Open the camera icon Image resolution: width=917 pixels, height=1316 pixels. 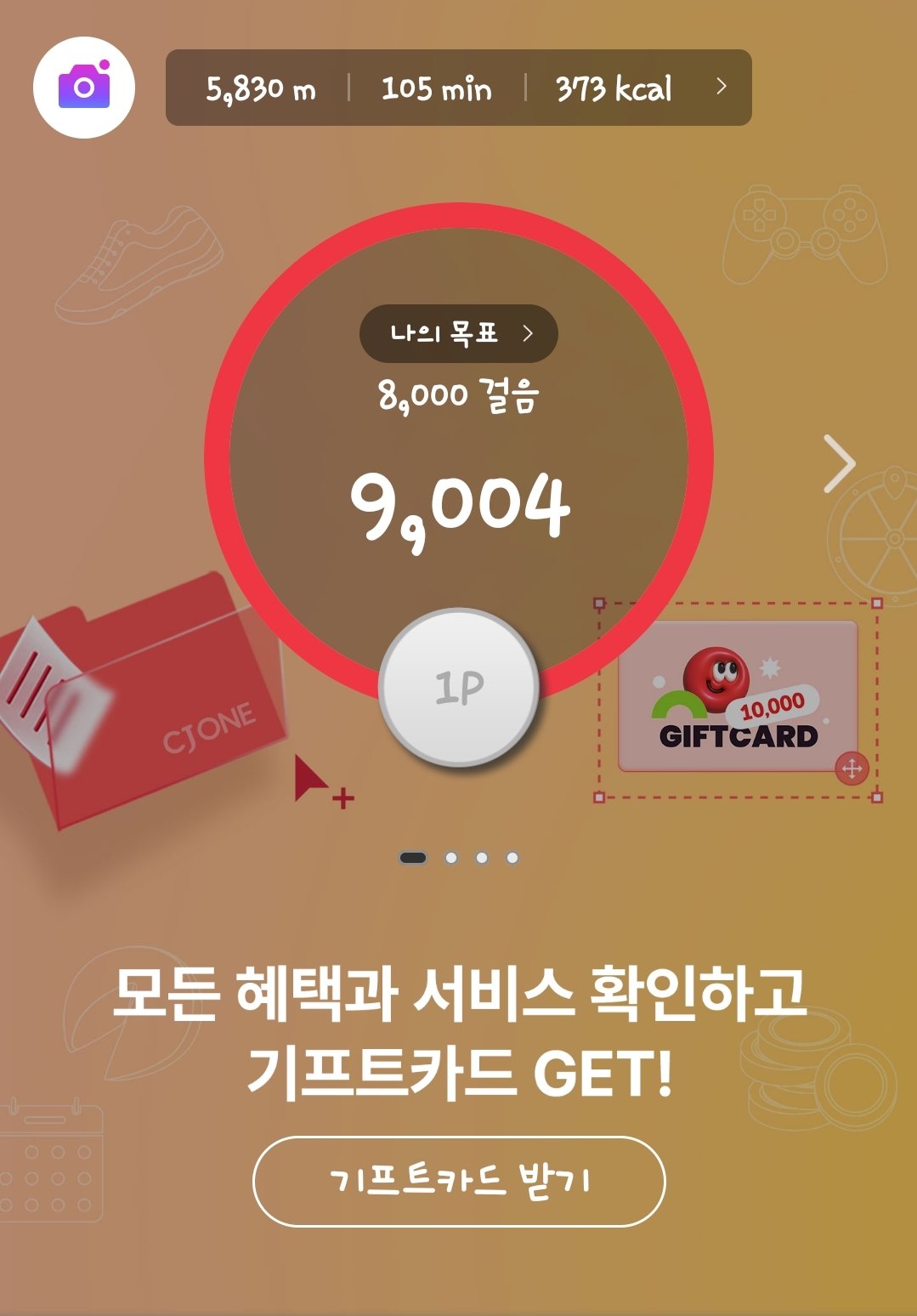tap(84, 88)
